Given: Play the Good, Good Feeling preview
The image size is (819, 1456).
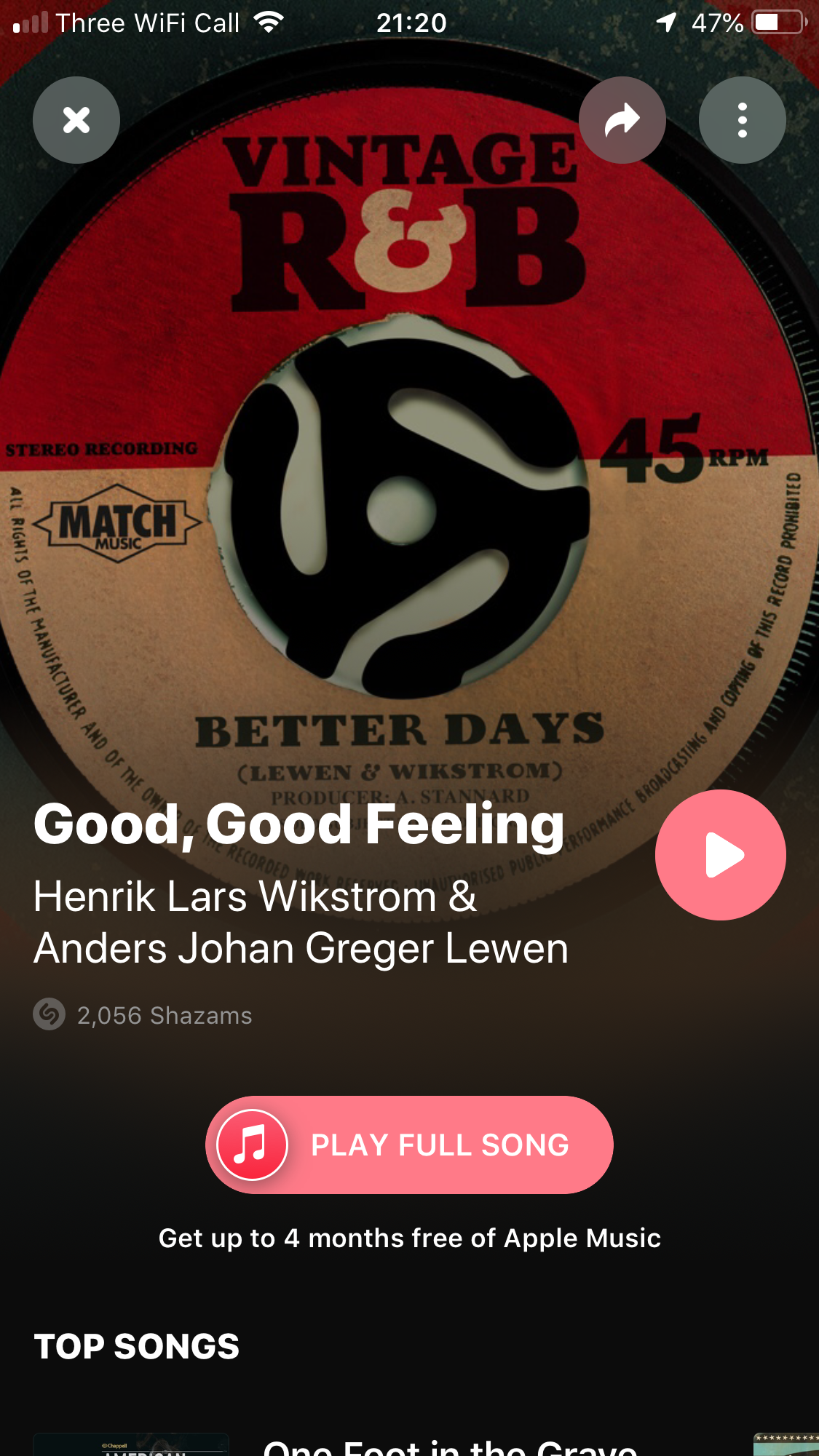Looking at the screenshot, I should click(721, 855).
